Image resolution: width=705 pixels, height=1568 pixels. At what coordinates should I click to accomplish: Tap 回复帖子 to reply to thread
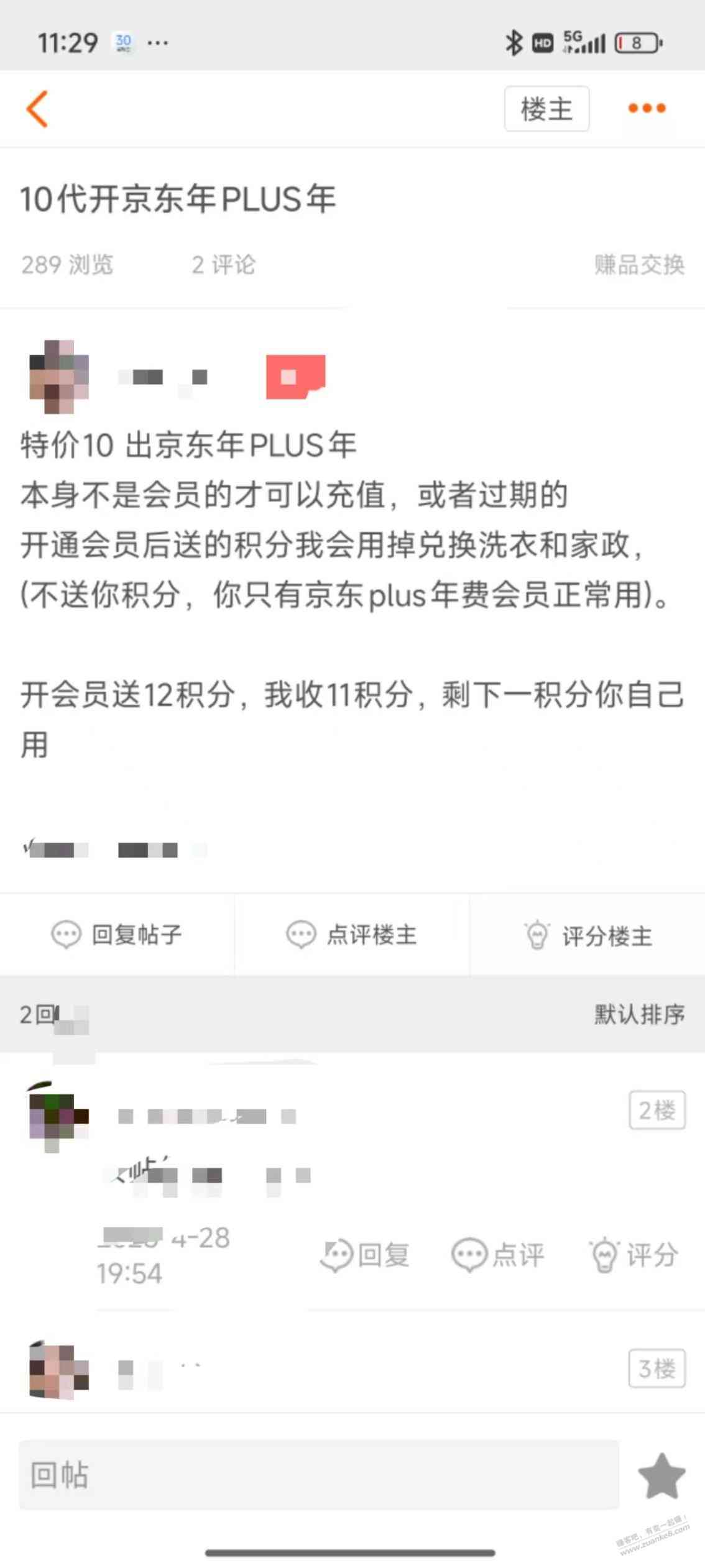tap(117, 934)
